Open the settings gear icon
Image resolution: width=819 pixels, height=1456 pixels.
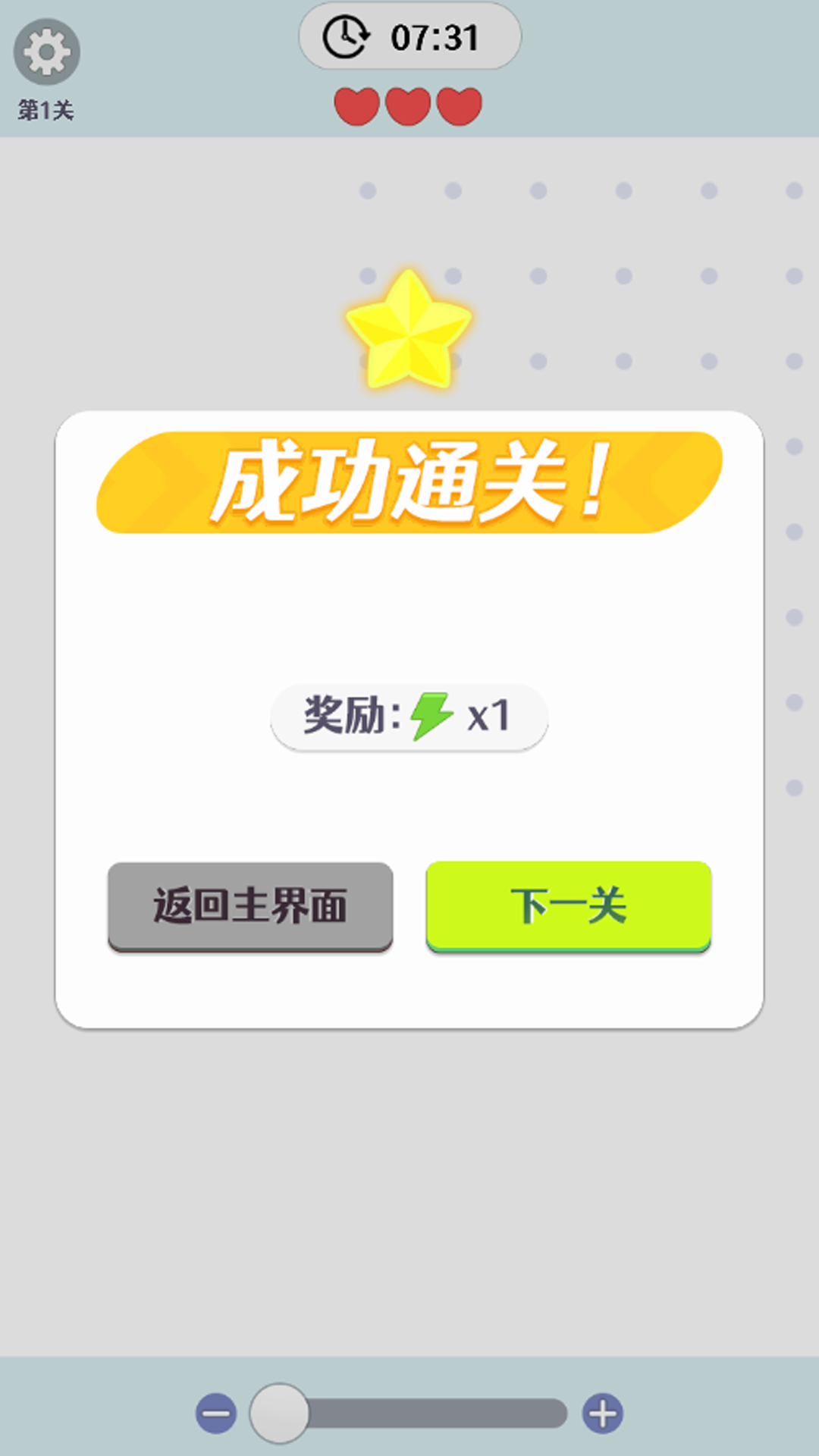pyautogui.click(x=46, y=52)
